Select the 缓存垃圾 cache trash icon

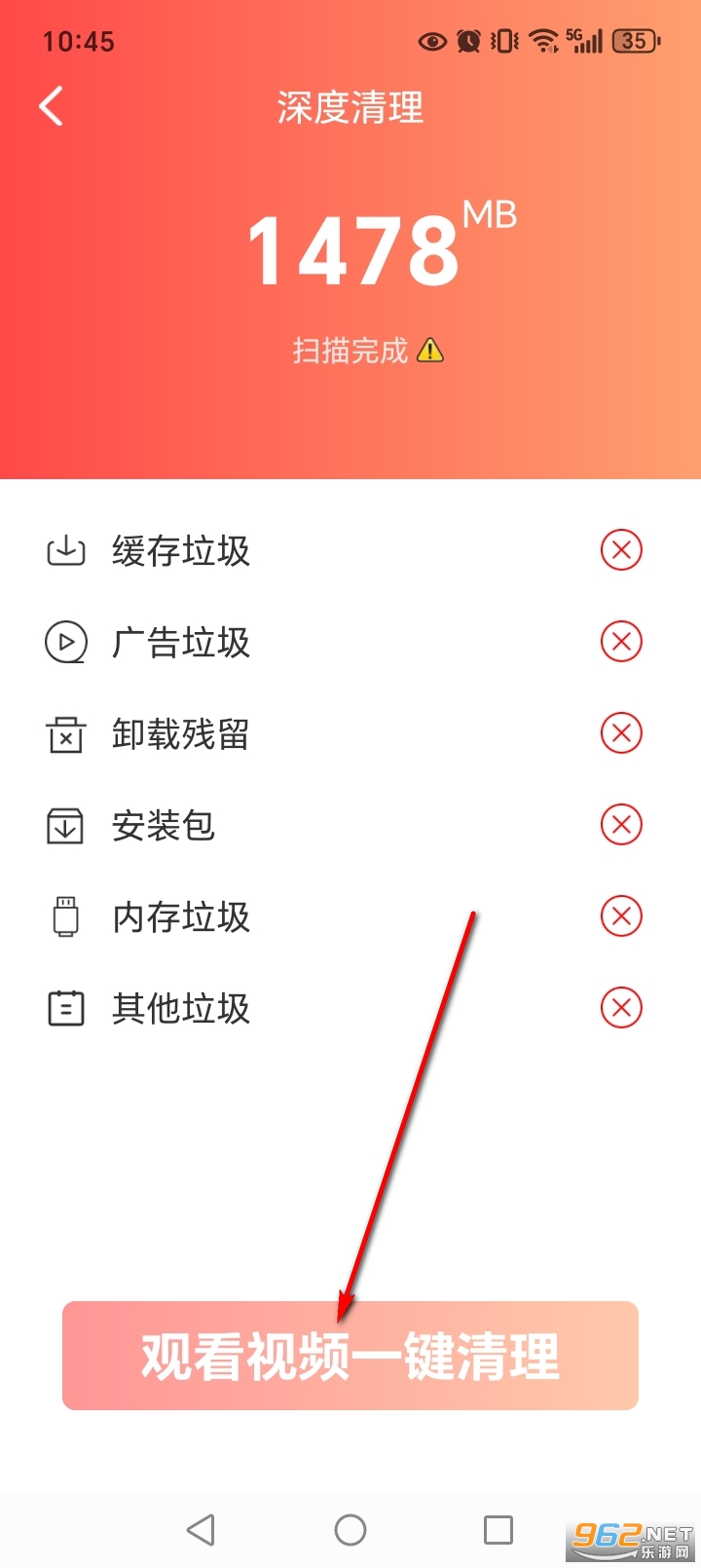pyautogui.click(x=64, y=550)
